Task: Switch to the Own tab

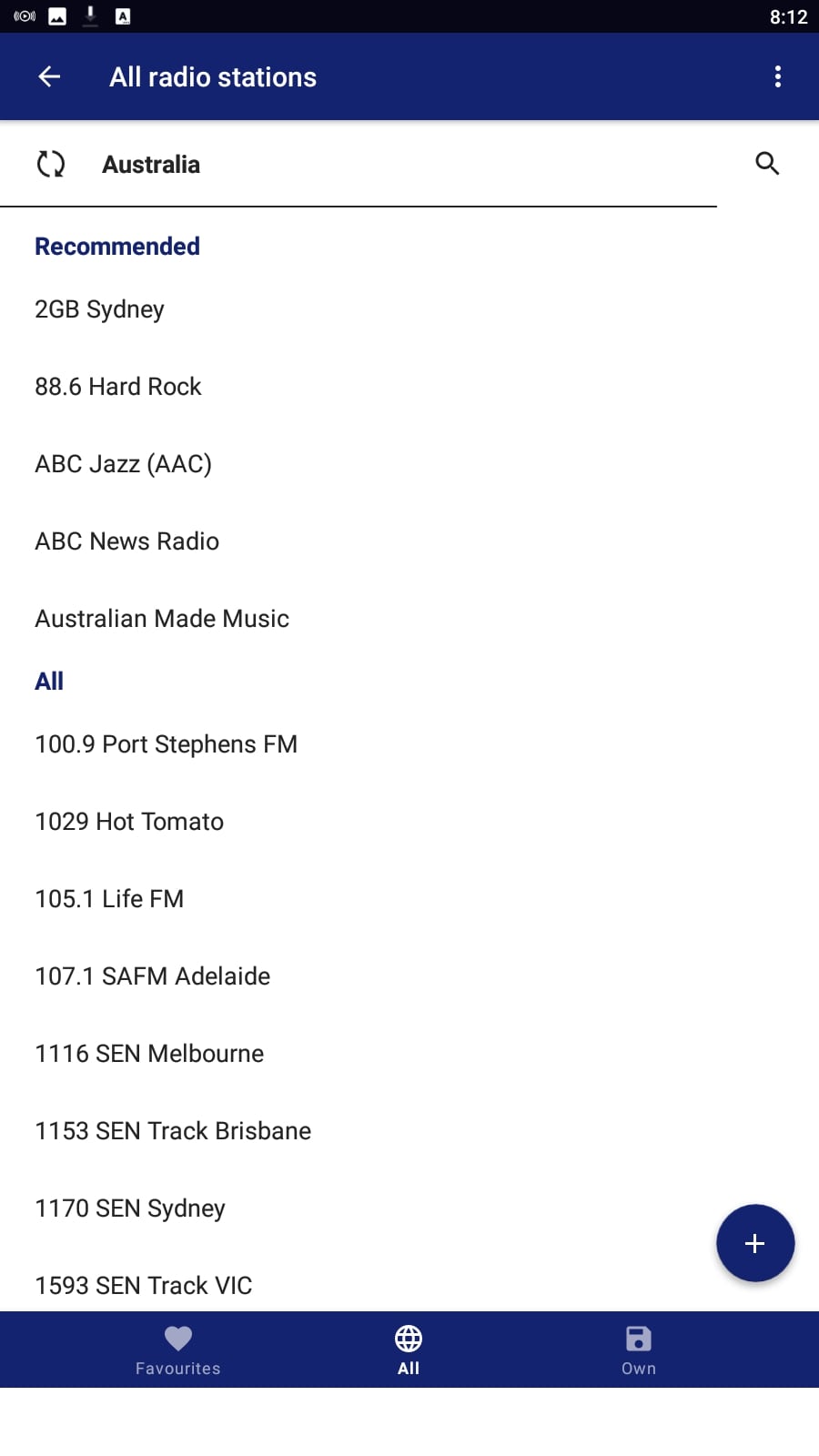Action: click(x=639, y=1350)
